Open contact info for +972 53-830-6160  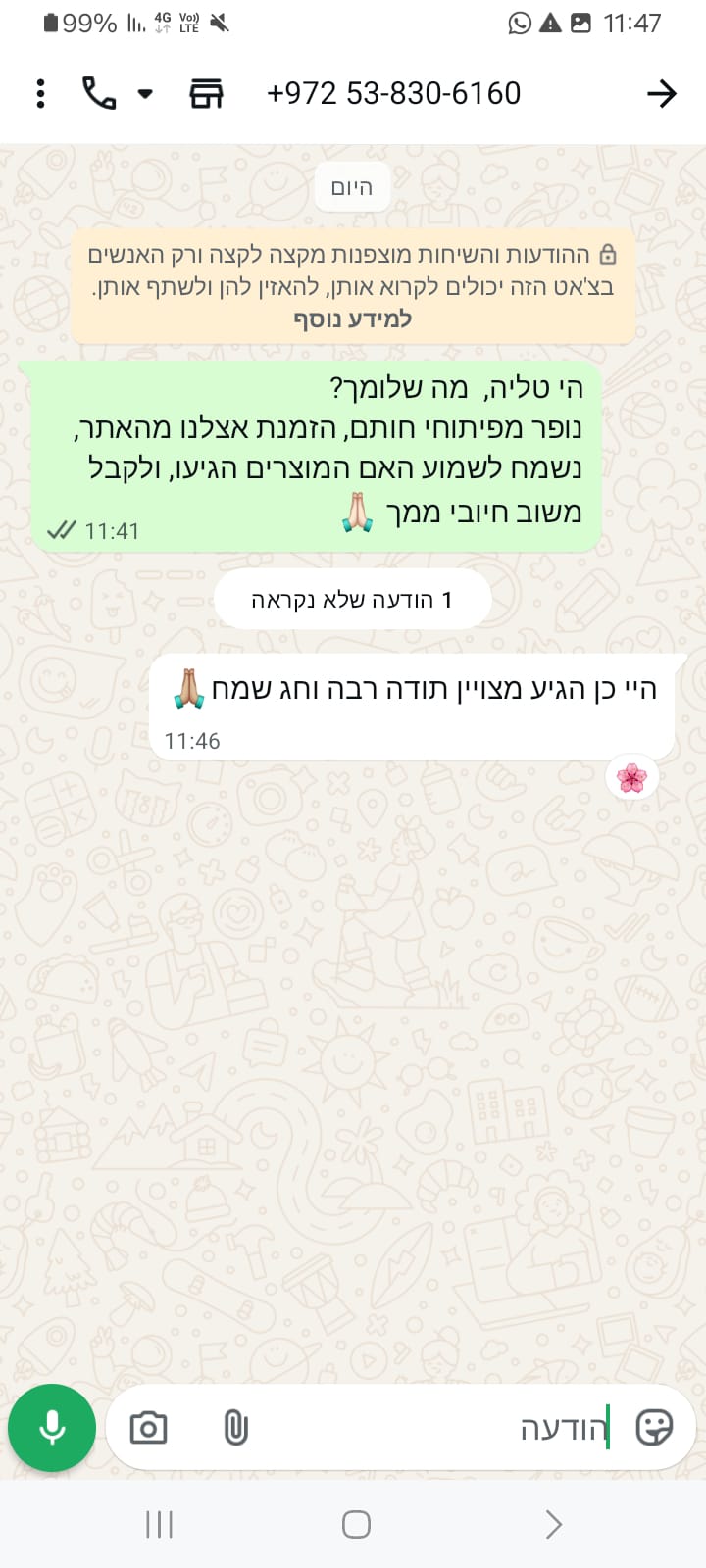coord(393,93)
